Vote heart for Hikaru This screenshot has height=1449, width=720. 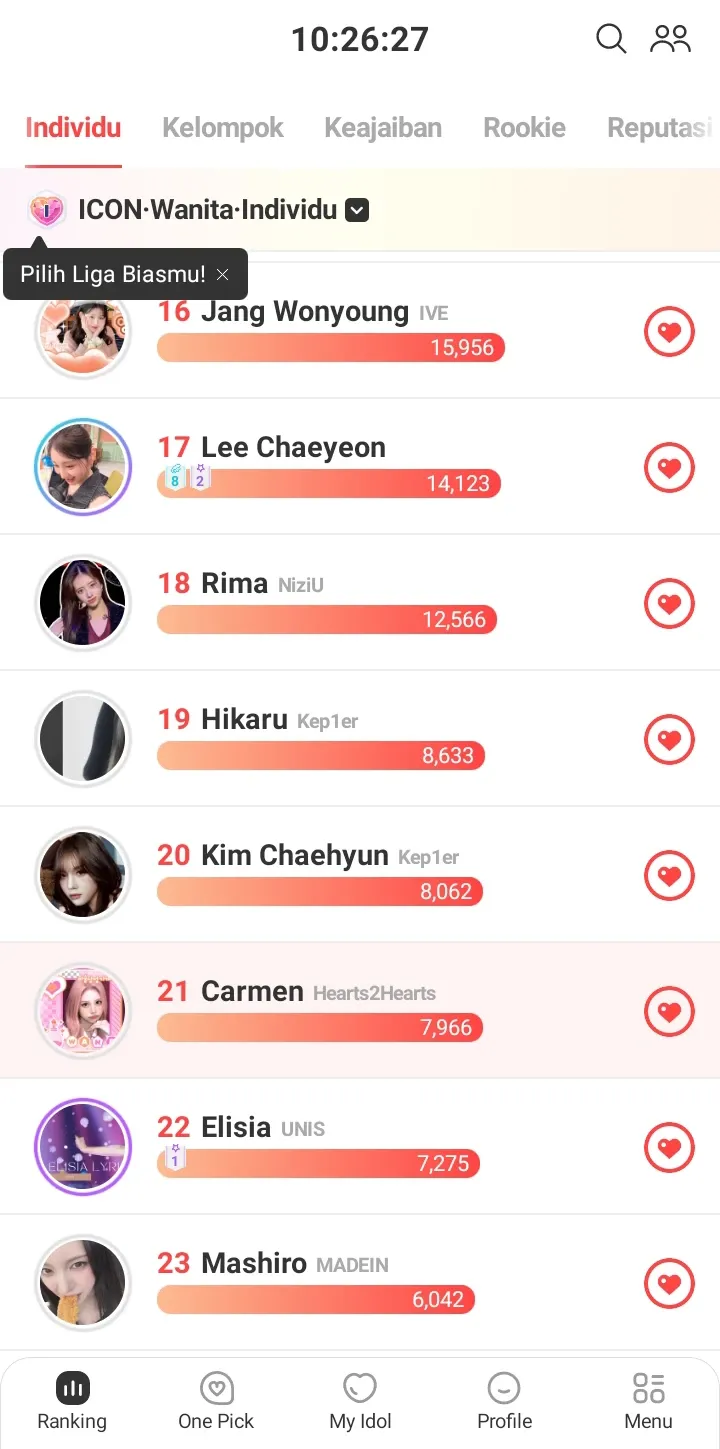(x=669, y=739)
